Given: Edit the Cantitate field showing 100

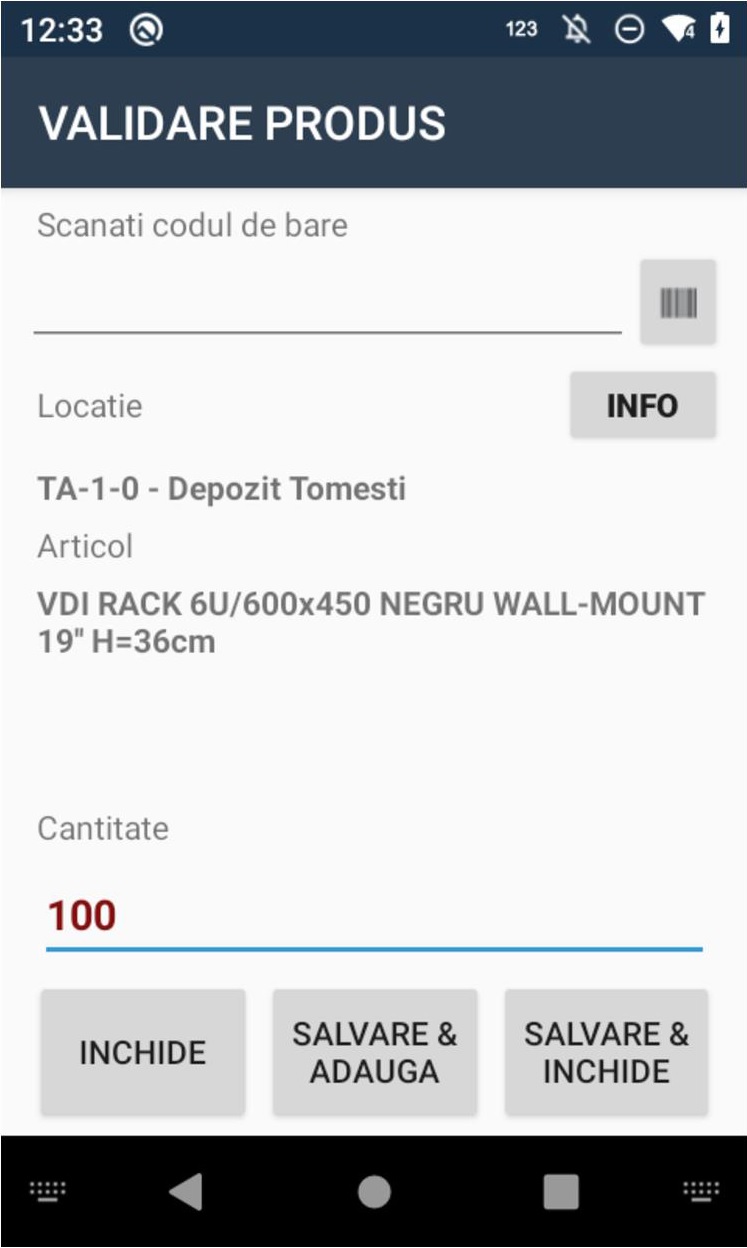Looking at the screenshot, I should coord(374,916).
